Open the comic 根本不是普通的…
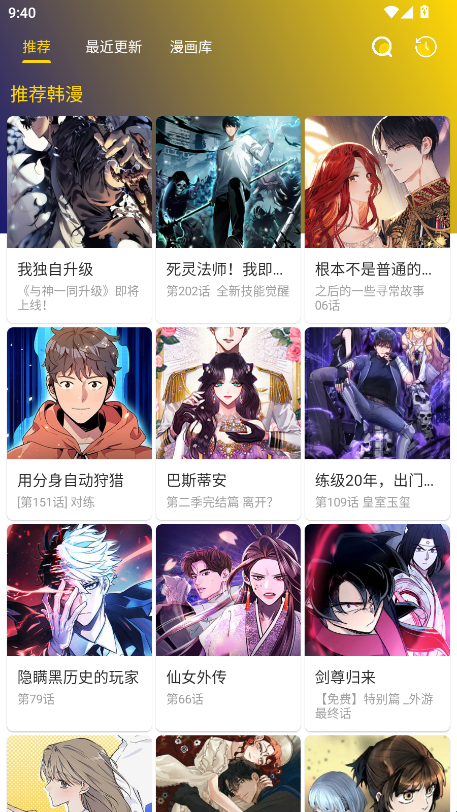The height and width of the screenshot is (812, 457). [x=377, y=219]
